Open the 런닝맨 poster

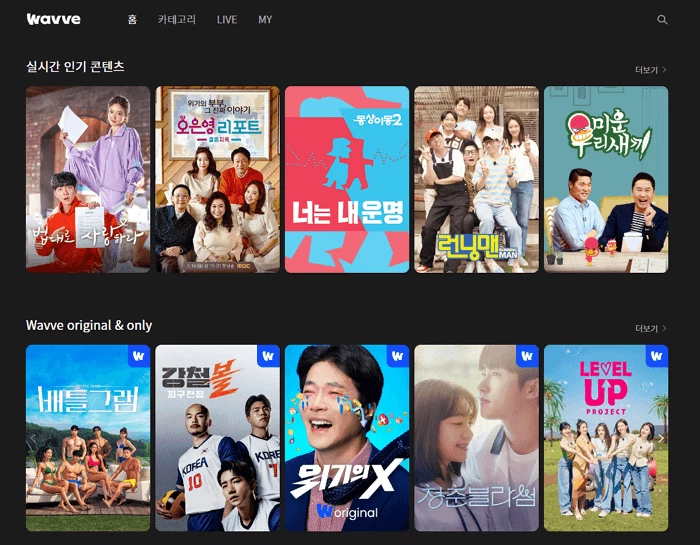(476, 179)
